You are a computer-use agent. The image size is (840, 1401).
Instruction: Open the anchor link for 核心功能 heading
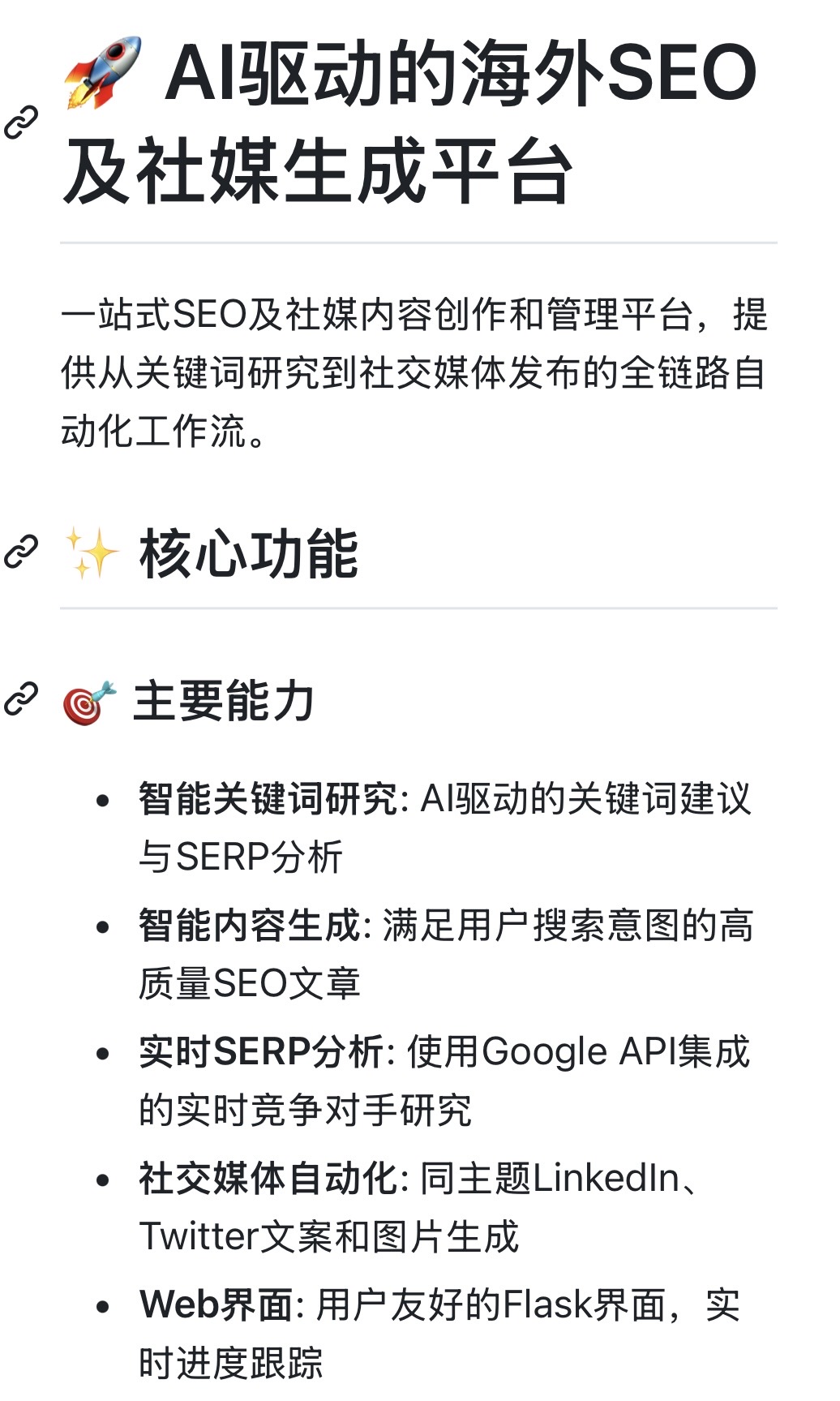(22, 552)
